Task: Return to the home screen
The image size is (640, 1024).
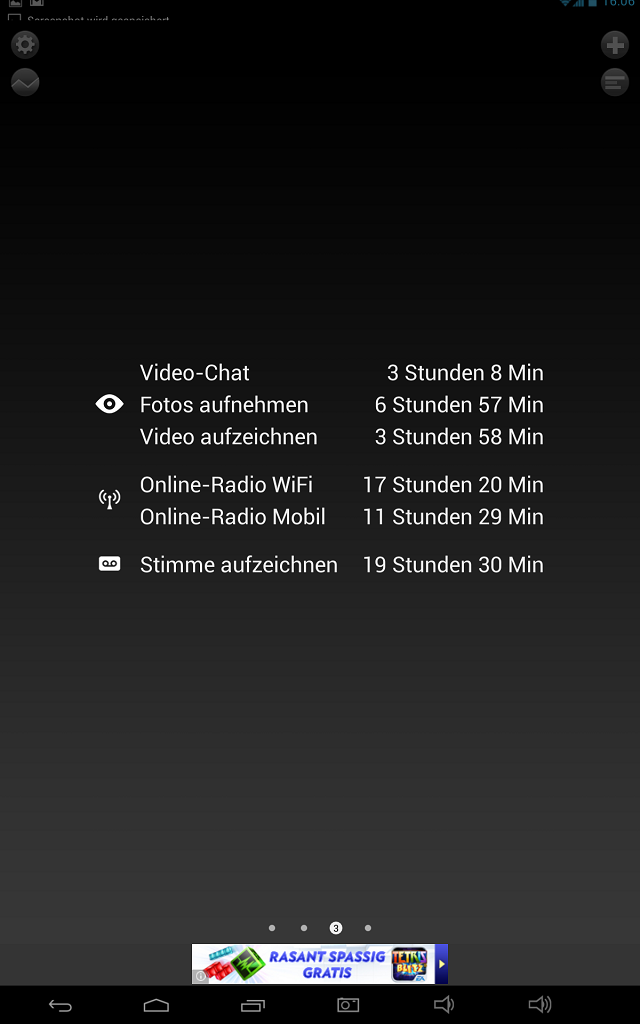Action: (156, 1005)
